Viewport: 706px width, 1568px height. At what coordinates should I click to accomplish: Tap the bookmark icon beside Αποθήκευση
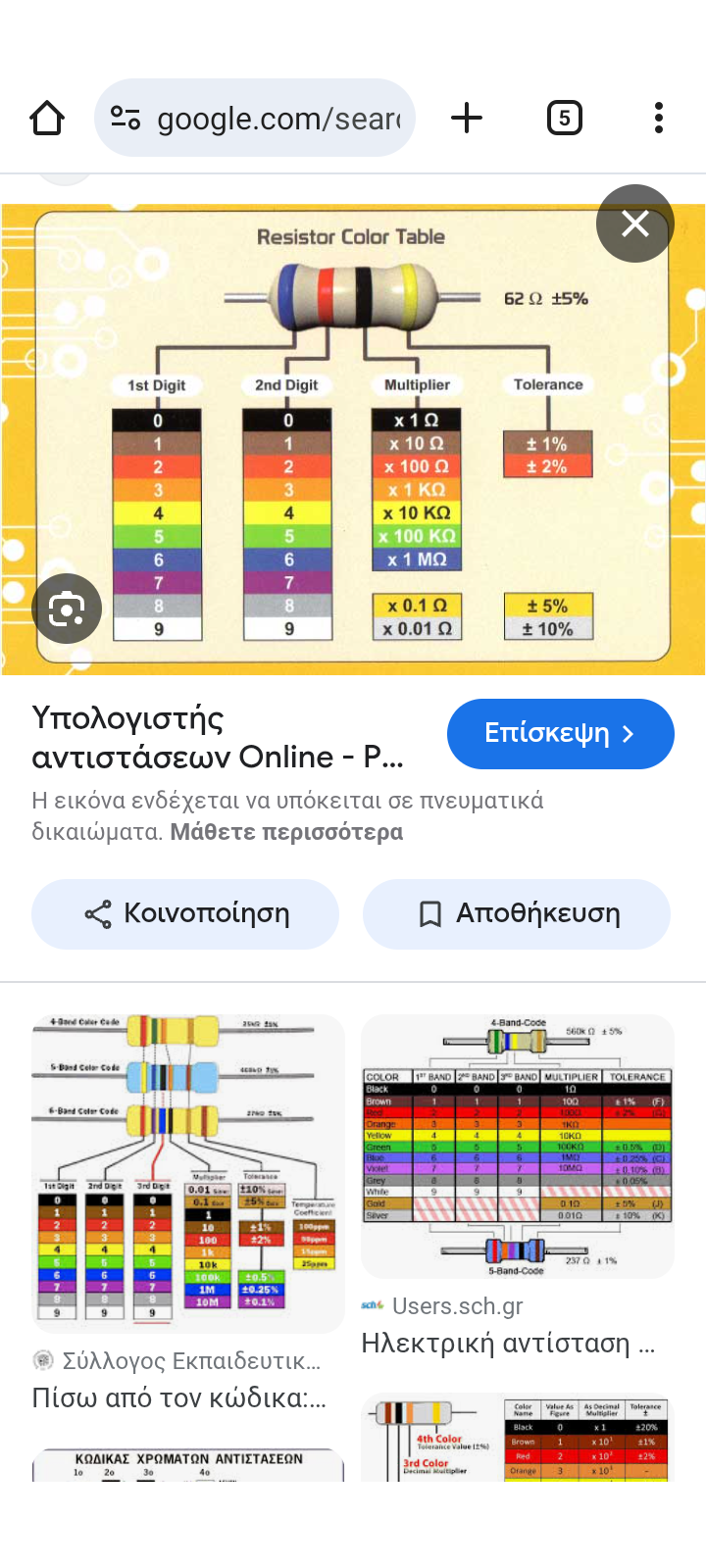point(429,913)
